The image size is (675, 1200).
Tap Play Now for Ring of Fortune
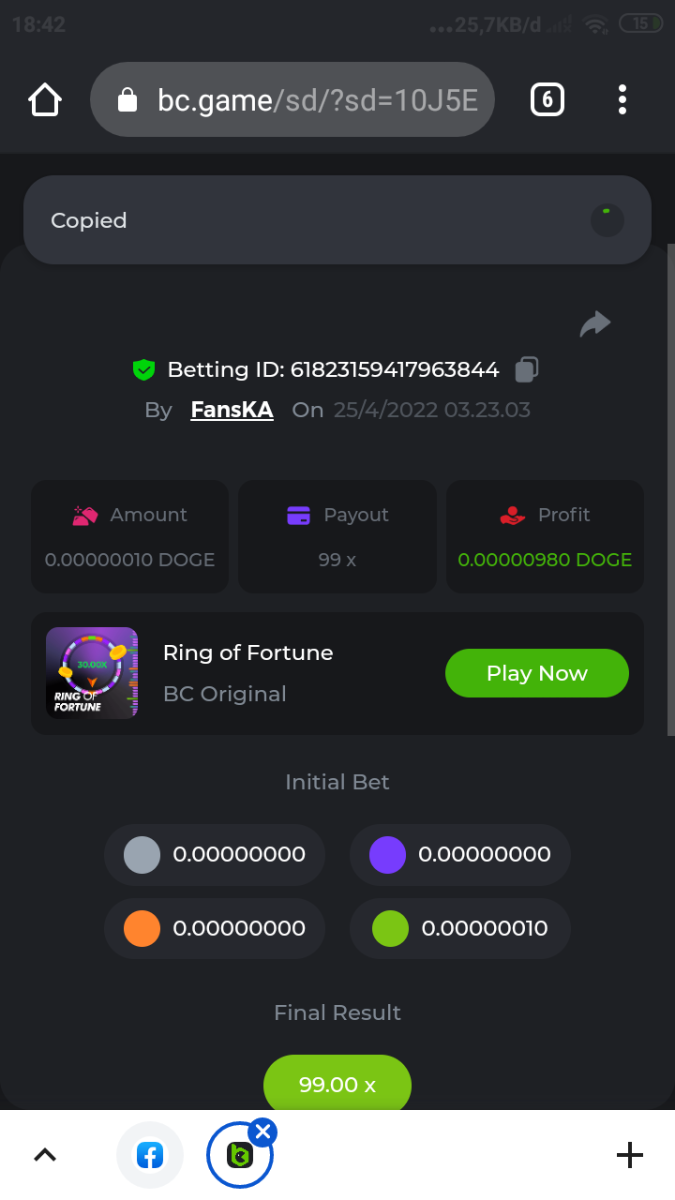pos(536,673)
